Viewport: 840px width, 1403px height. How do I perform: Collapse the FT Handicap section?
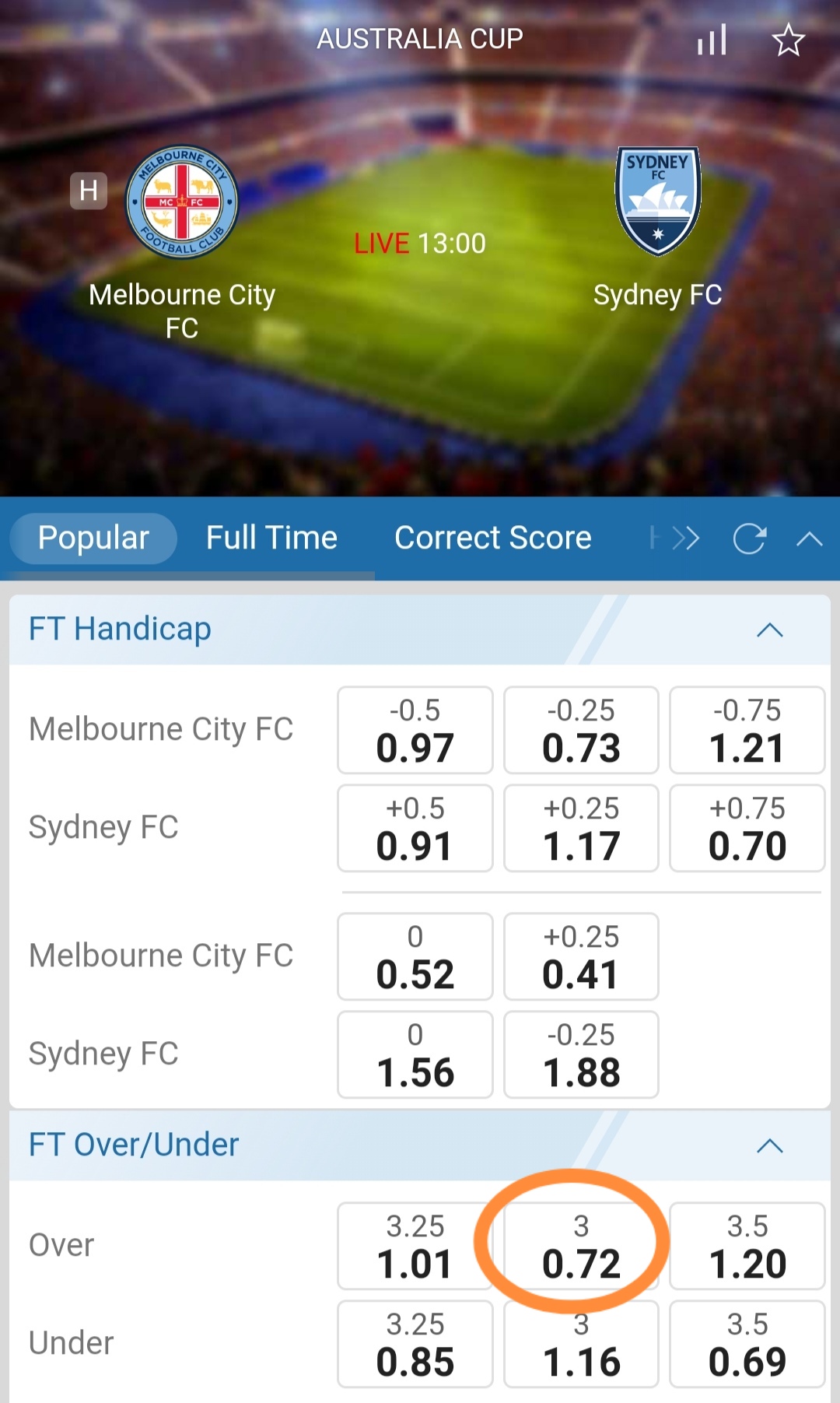769,630
